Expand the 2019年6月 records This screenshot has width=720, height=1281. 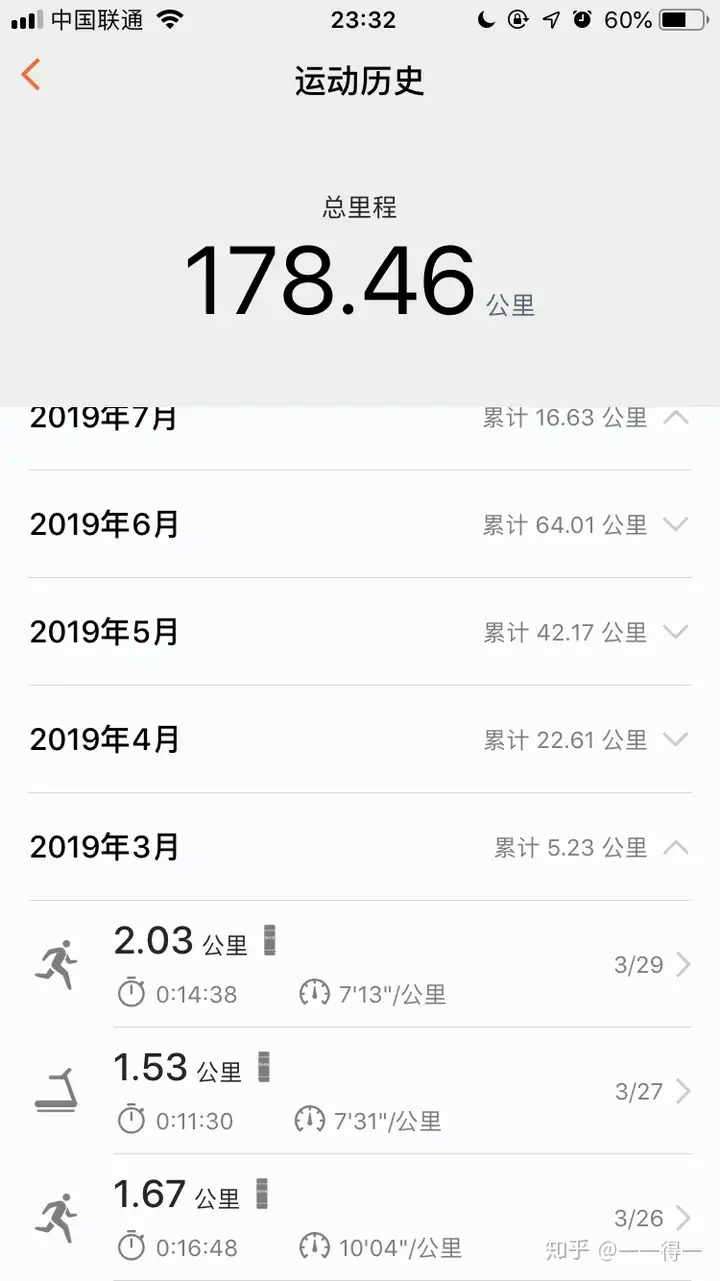(676, 524)
